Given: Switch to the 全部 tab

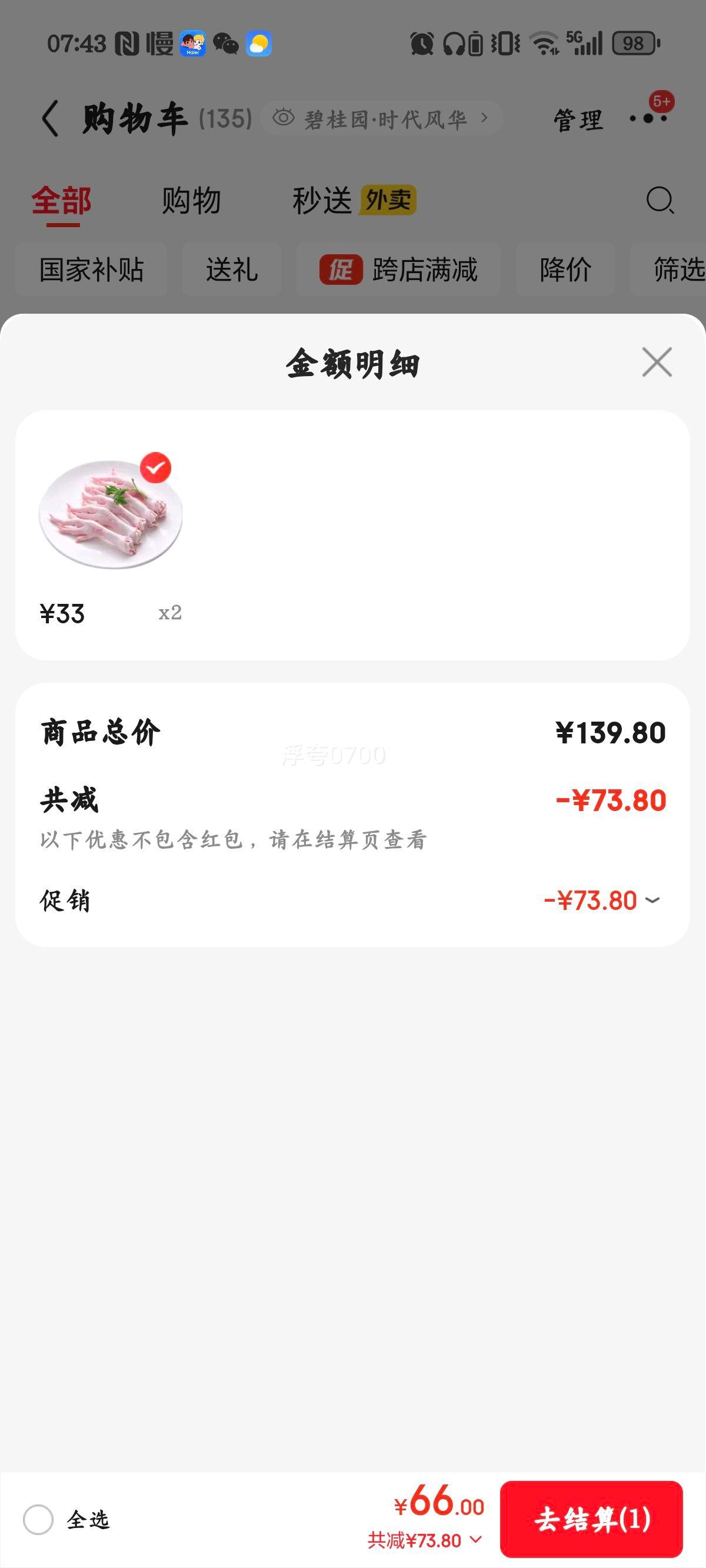Looking at the screenshot, I should pyautogui.click(x=61, y=201).
